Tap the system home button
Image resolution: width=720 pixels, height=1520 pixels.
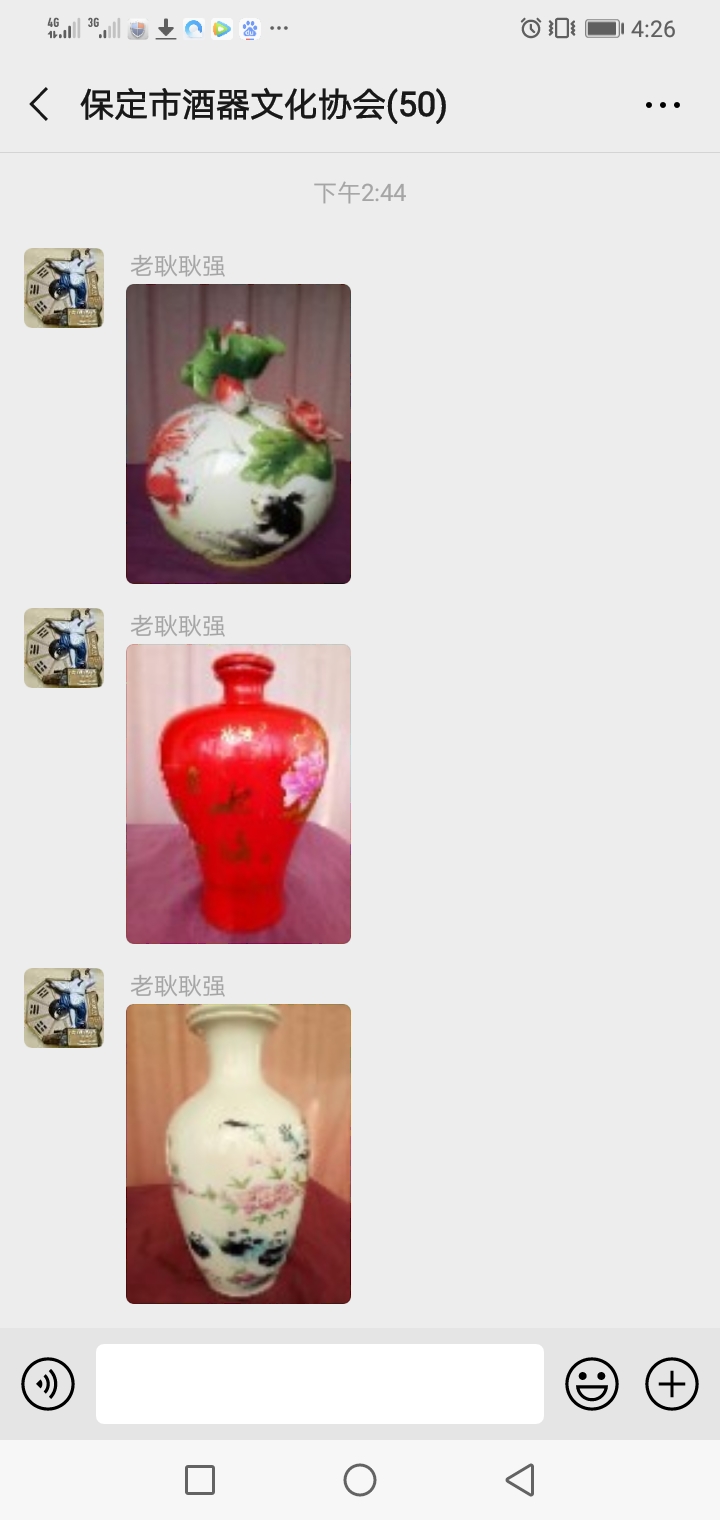pos(360,1480)
